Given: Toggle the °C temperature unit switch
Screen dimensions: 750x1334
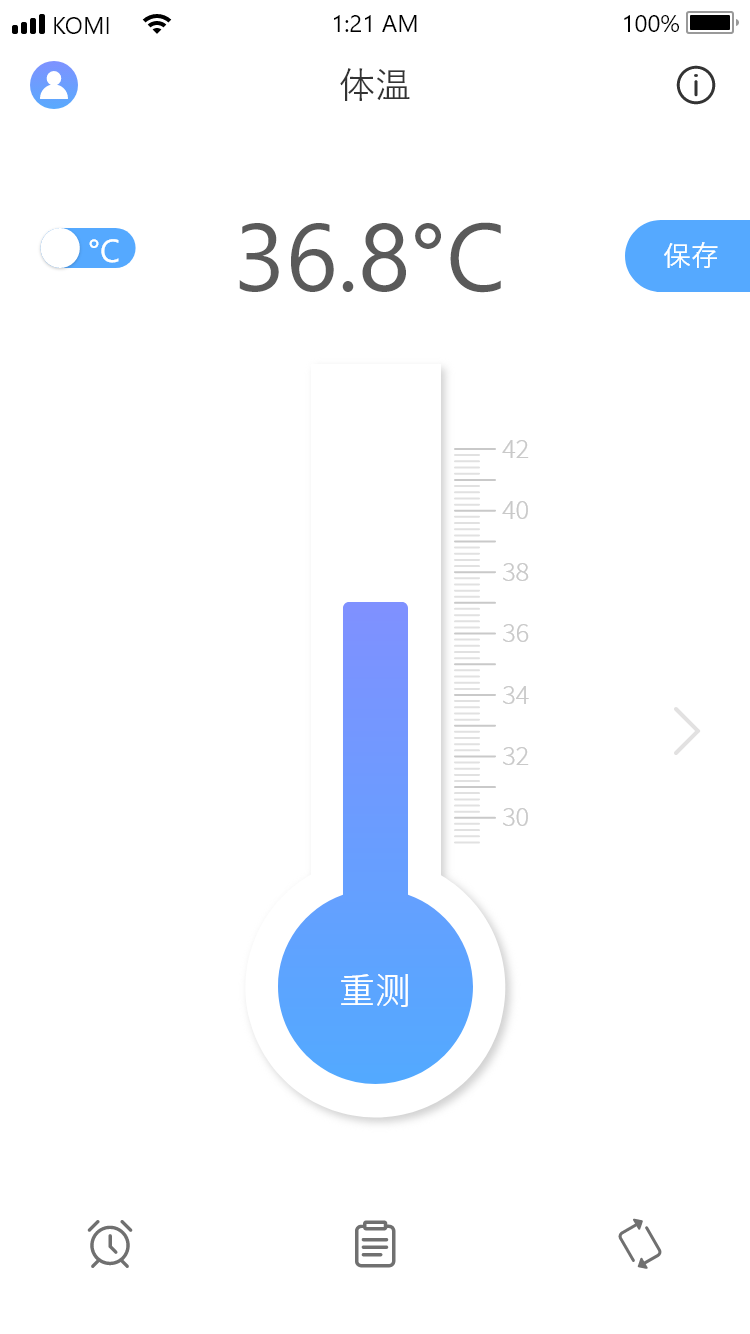Looking at the screenshot, I should 88,247.
